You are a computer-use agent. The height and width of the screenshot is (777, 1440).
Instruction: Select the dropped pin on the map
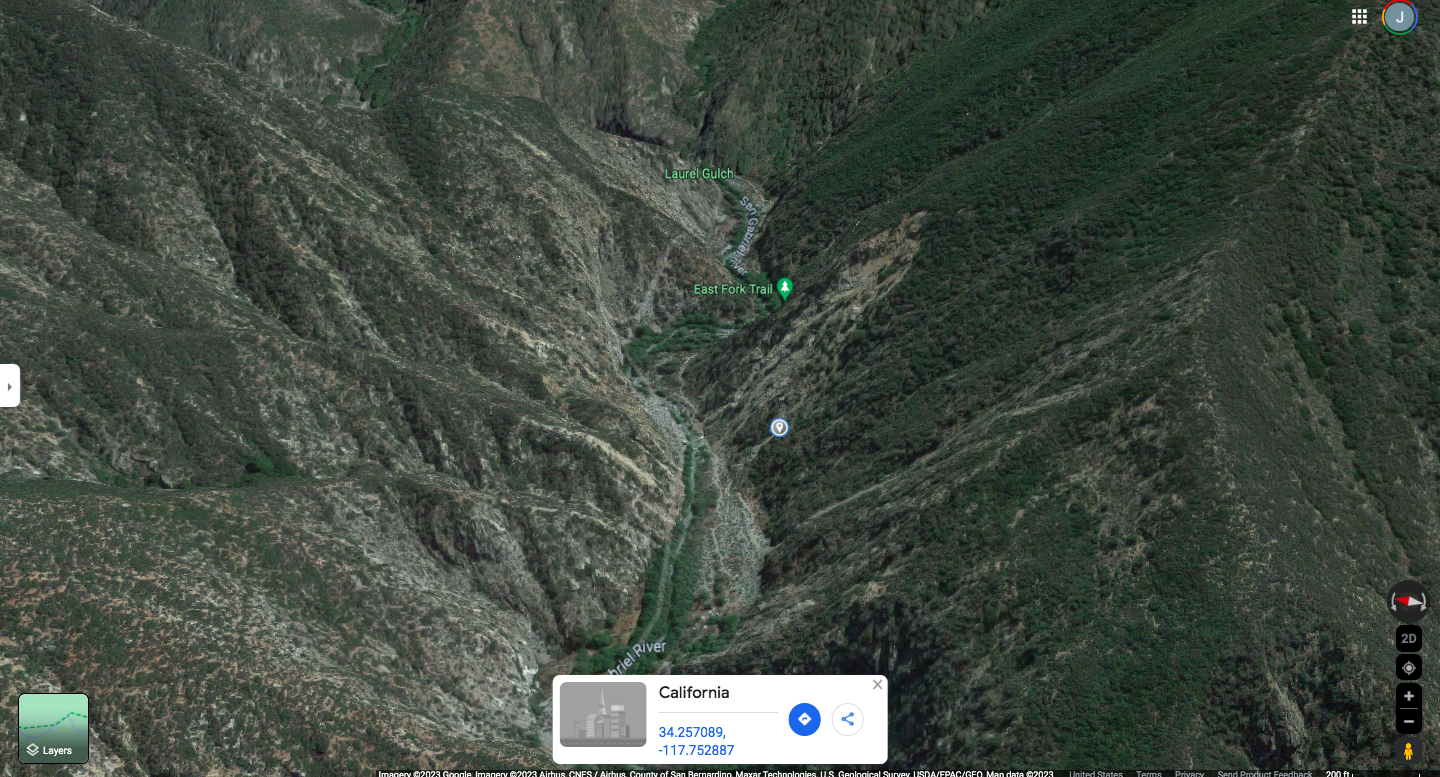(x=779, y=428)
